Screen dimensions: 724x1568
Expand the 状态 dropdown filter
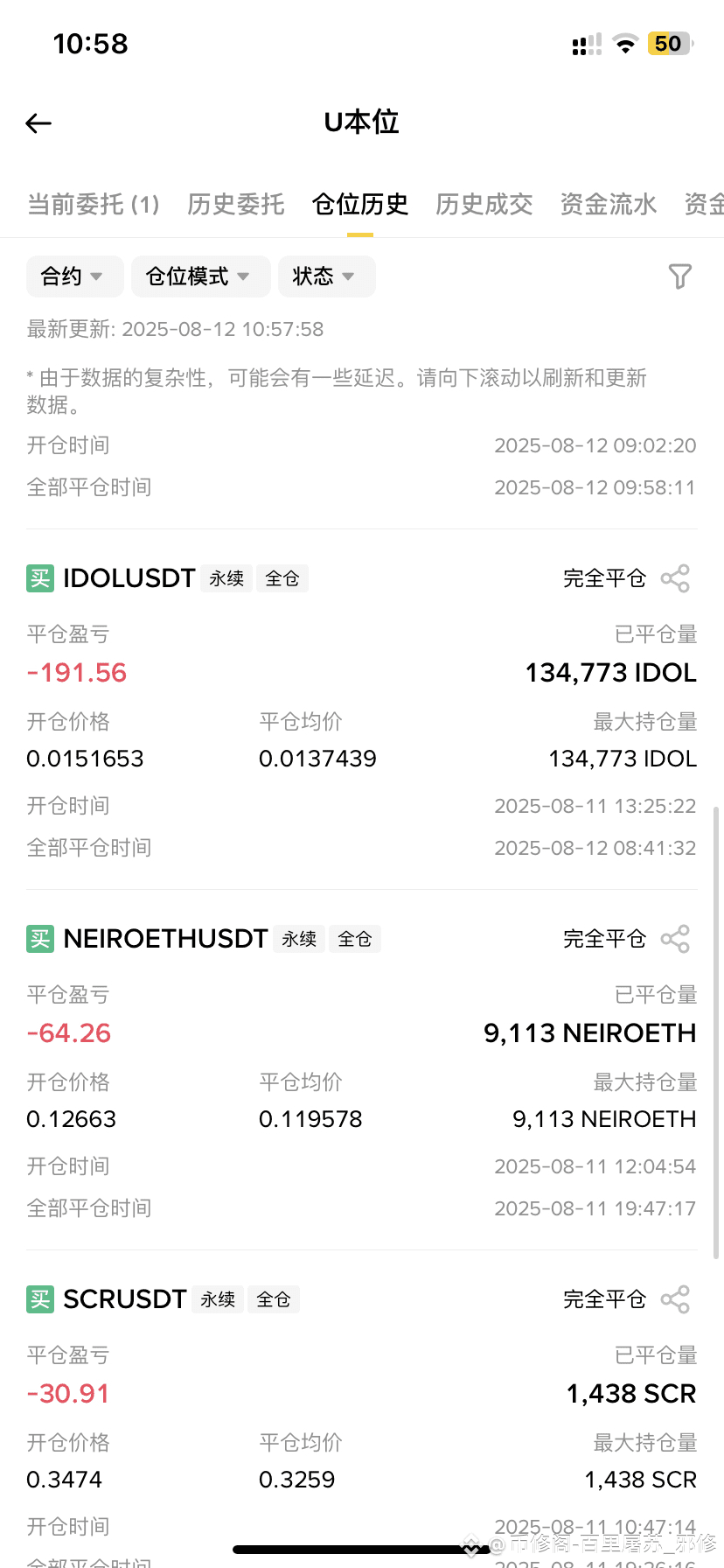(x=327, y=276)
